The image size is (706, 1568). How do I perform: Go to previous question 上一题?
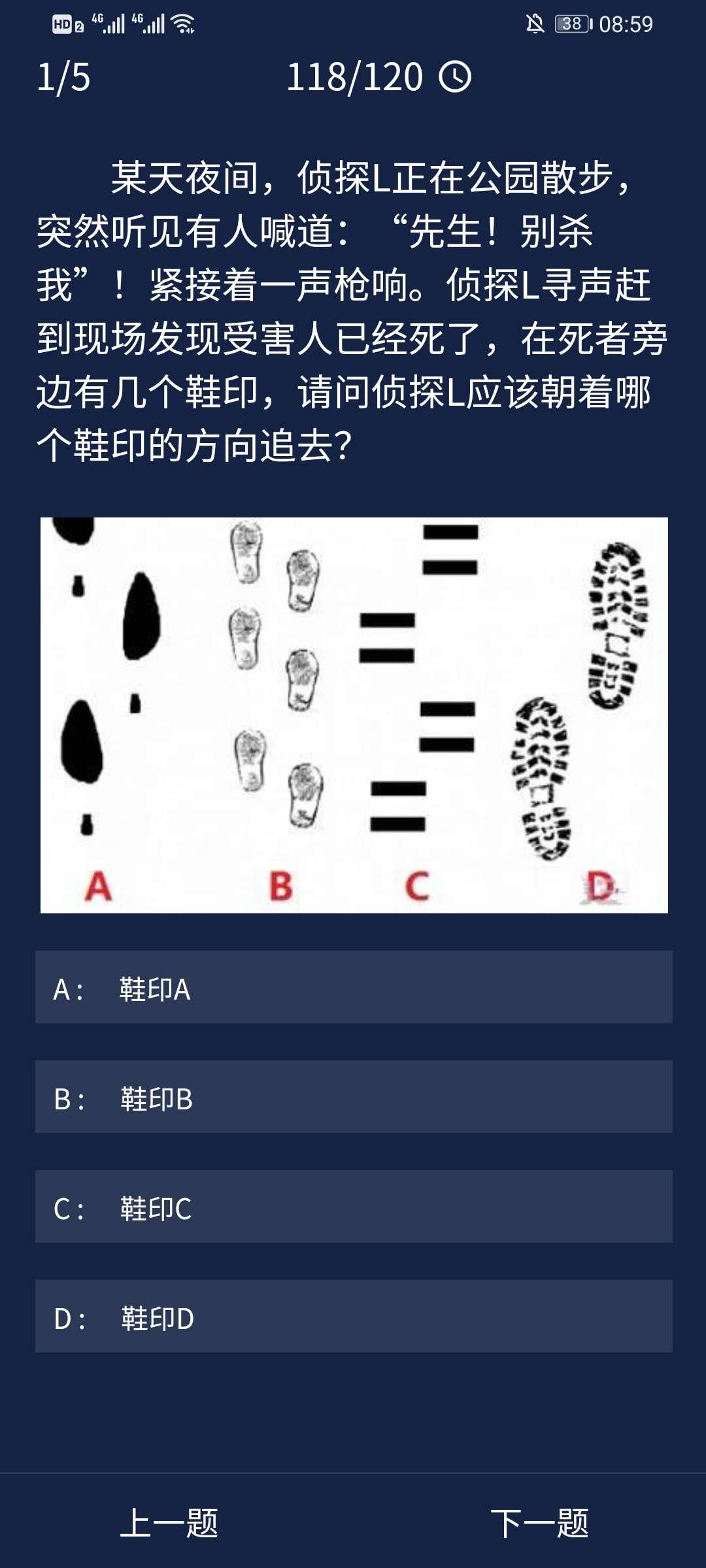(x=169, y=1524)
